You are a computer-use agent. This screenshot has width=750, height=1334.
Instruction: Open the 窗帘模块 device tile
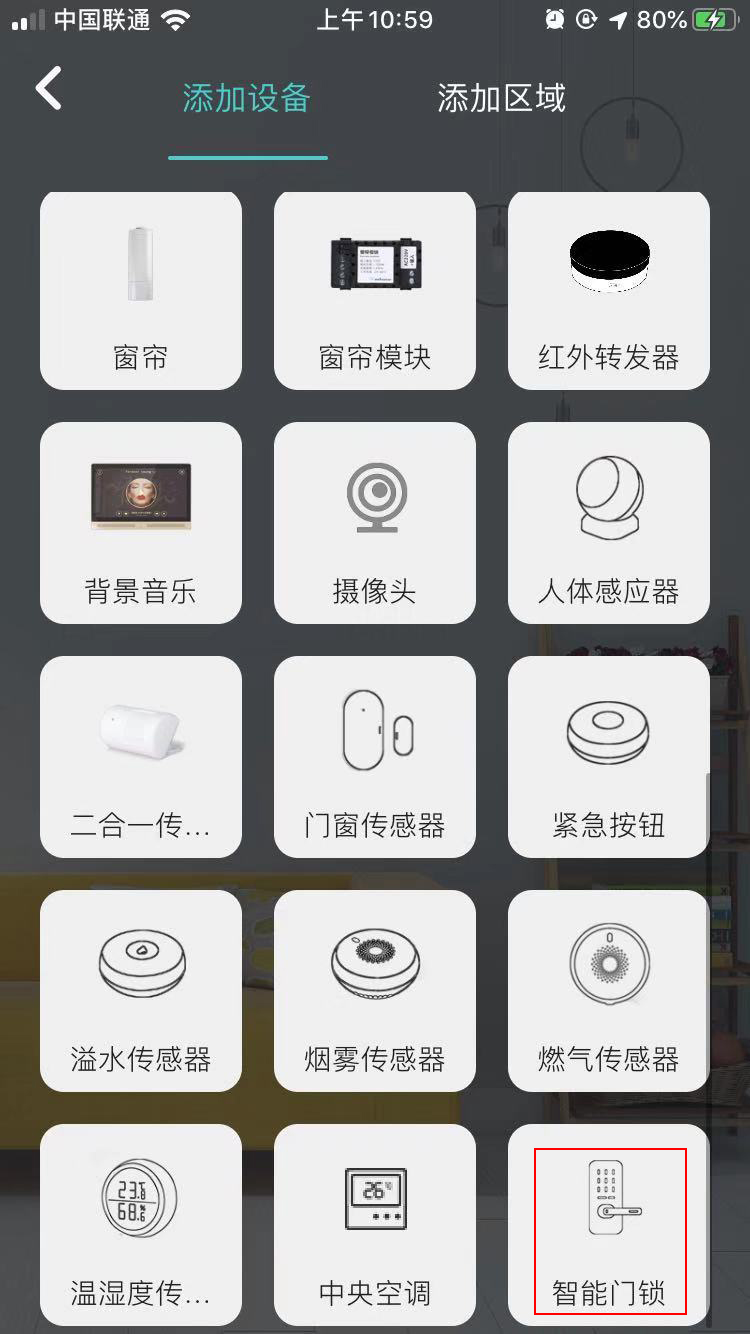point(375,290)
